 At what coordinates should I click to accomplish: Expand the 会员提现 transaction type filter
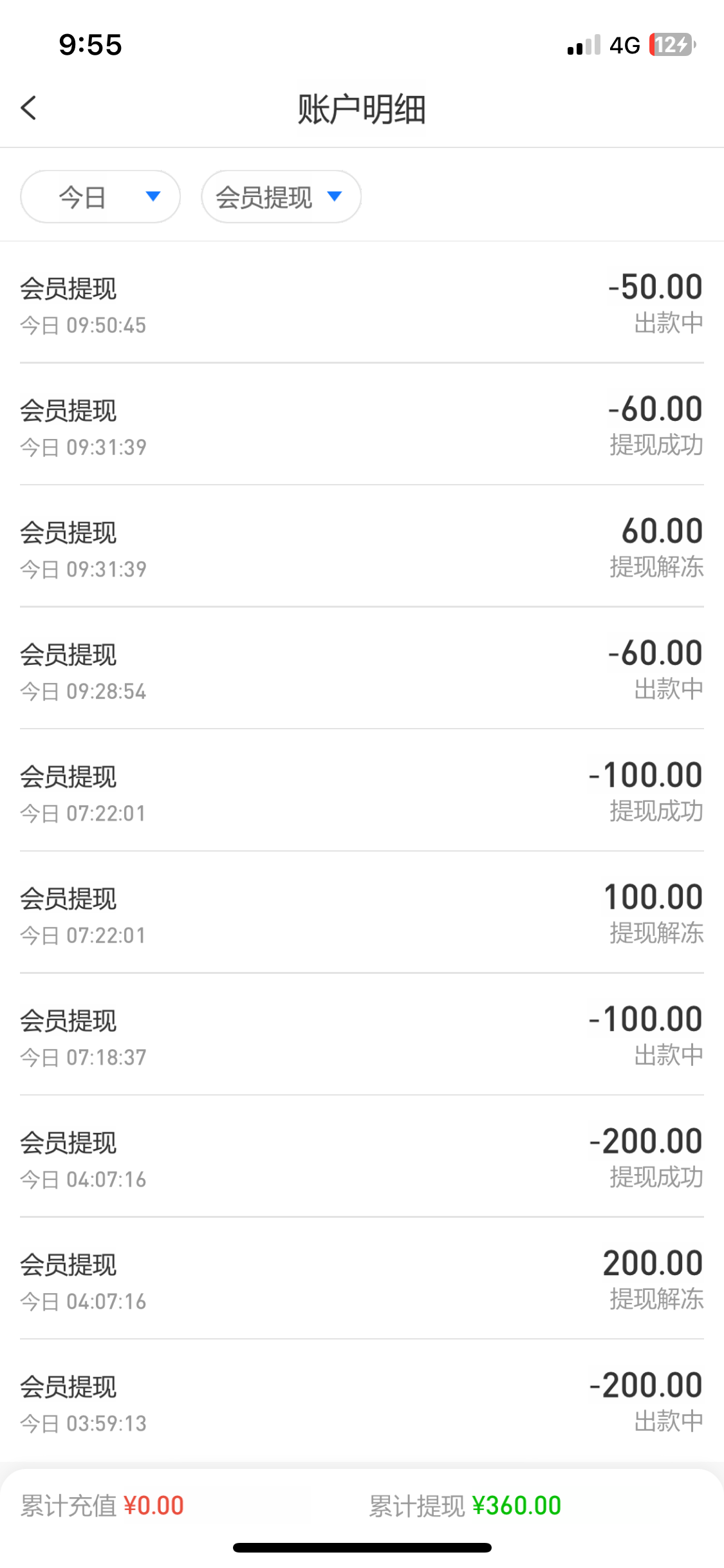(281, 197)
